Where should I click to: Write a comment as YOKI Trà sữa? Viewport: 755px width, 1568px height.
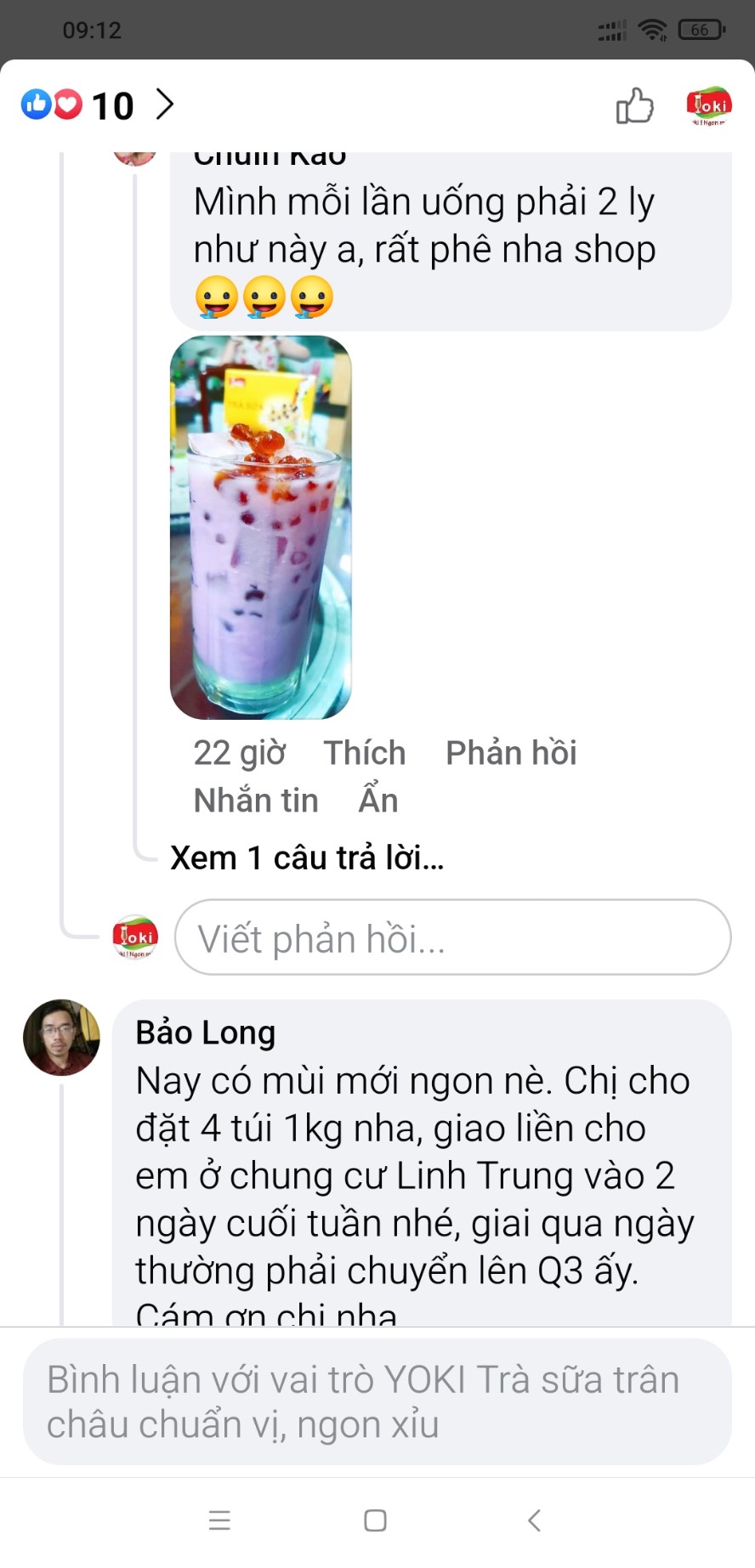[x=377, y=1401]
